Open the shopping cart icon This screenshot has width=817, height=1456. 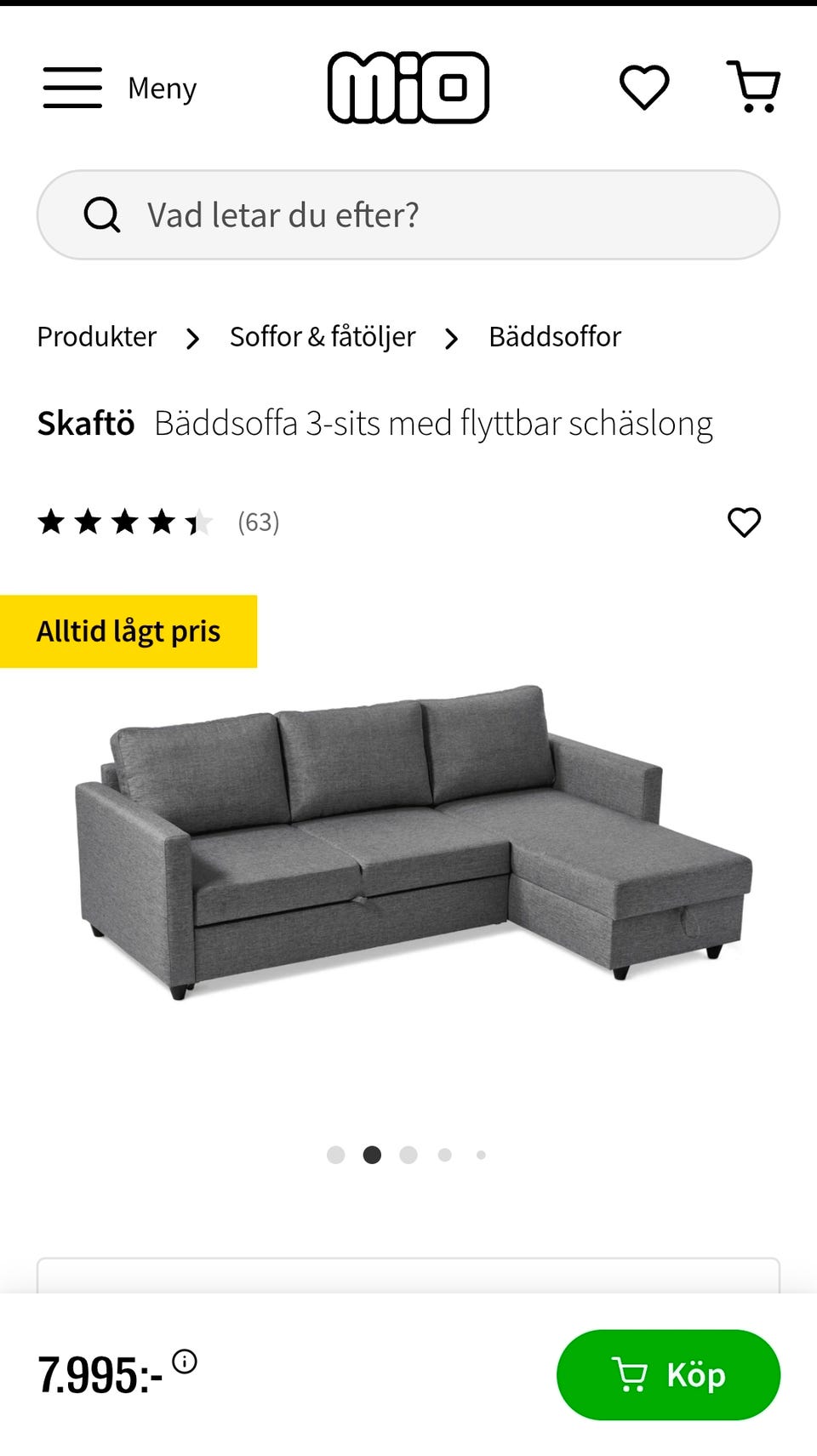(752, 88)
